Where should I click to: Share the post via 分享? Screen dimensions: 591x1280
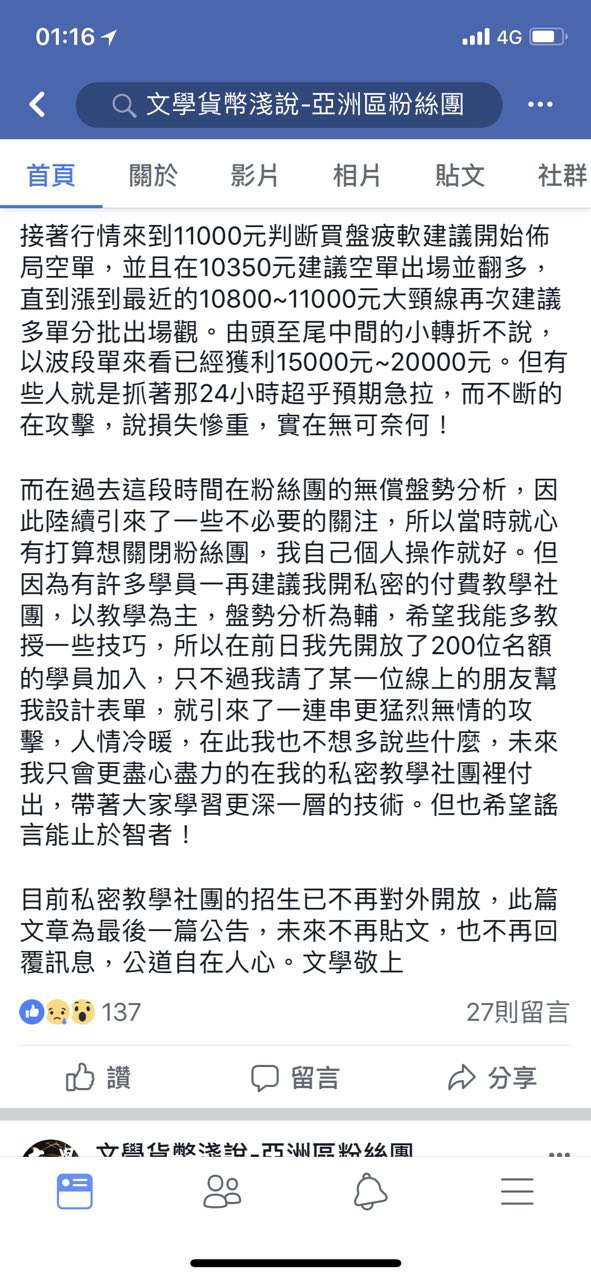[x=492, y=1077]
